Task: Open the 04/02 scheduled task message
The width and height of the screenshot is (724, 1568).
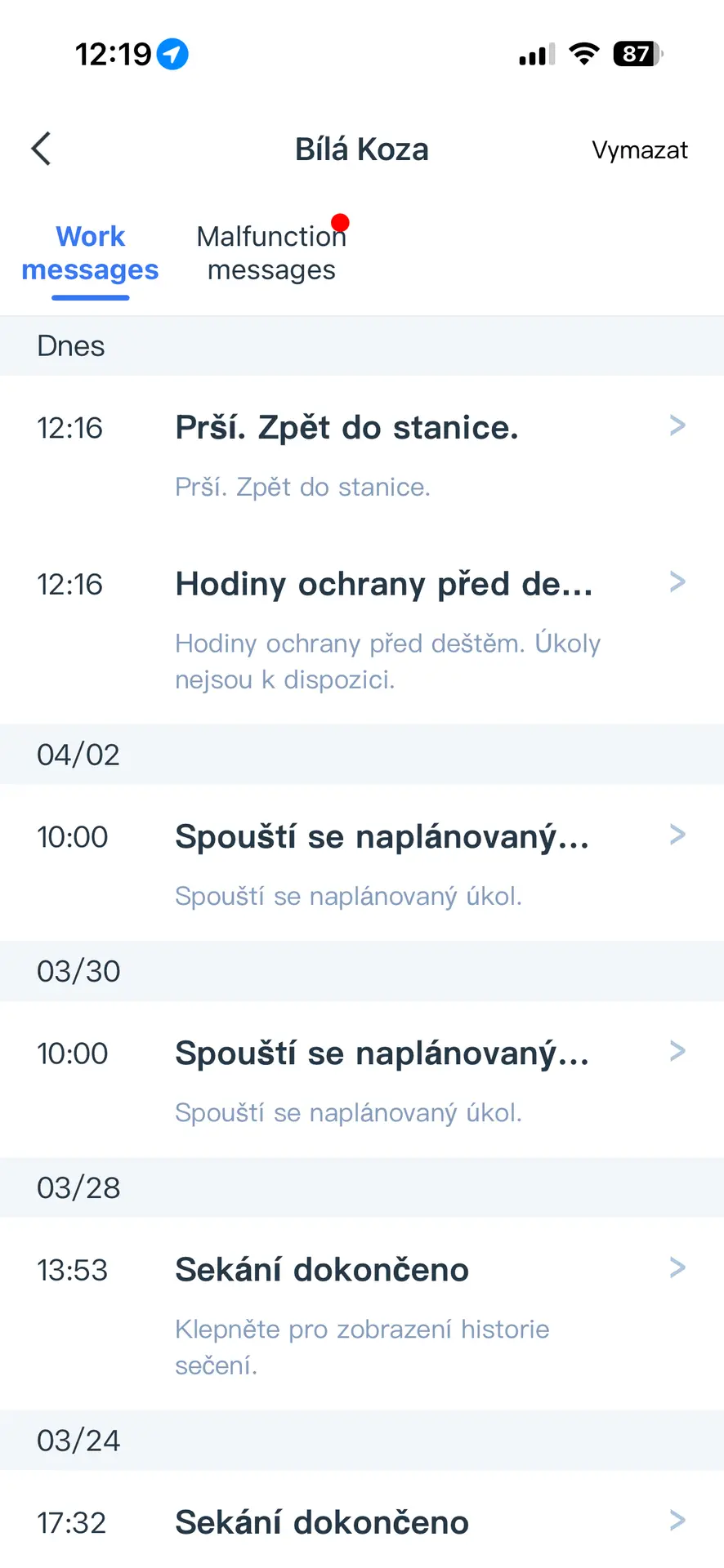Action: tap(361, 863)
